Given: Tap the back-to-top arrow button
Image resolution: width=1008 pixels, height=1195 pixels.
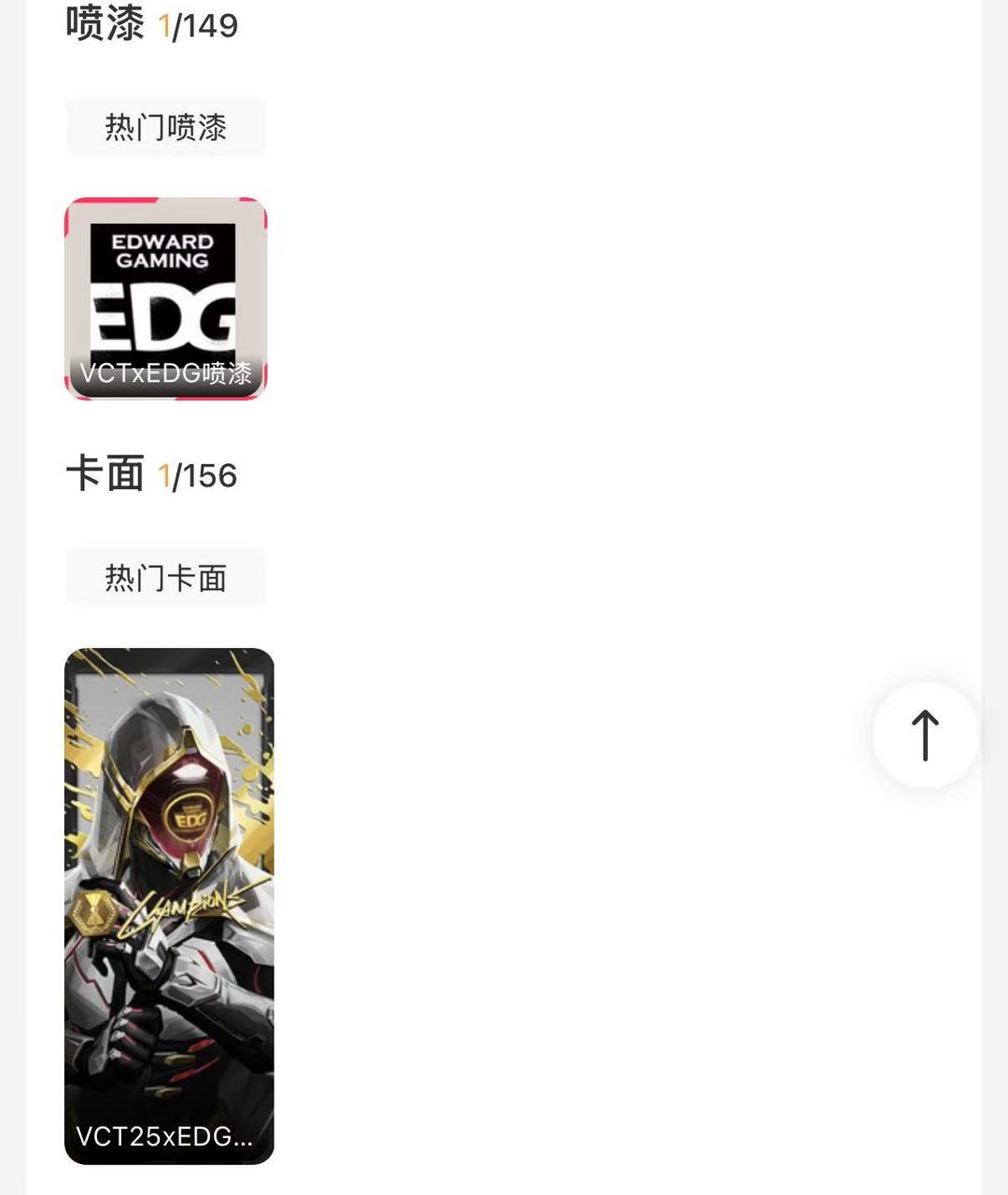Looking at the screenshot, I should 925,736.
